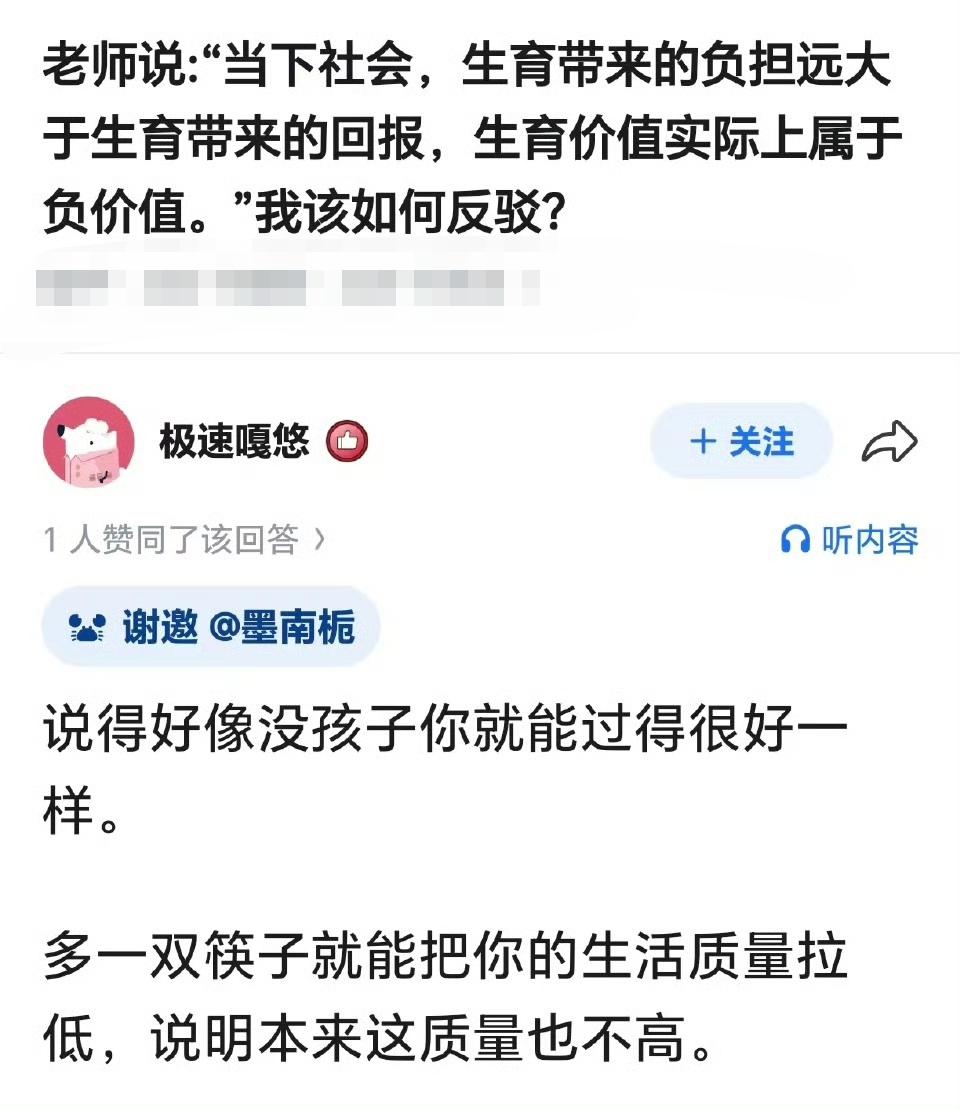This screenshot has height=1109, width=960.
Task: Click the red thumbs-up badge beside the username
Action: [x=347, y=441]
